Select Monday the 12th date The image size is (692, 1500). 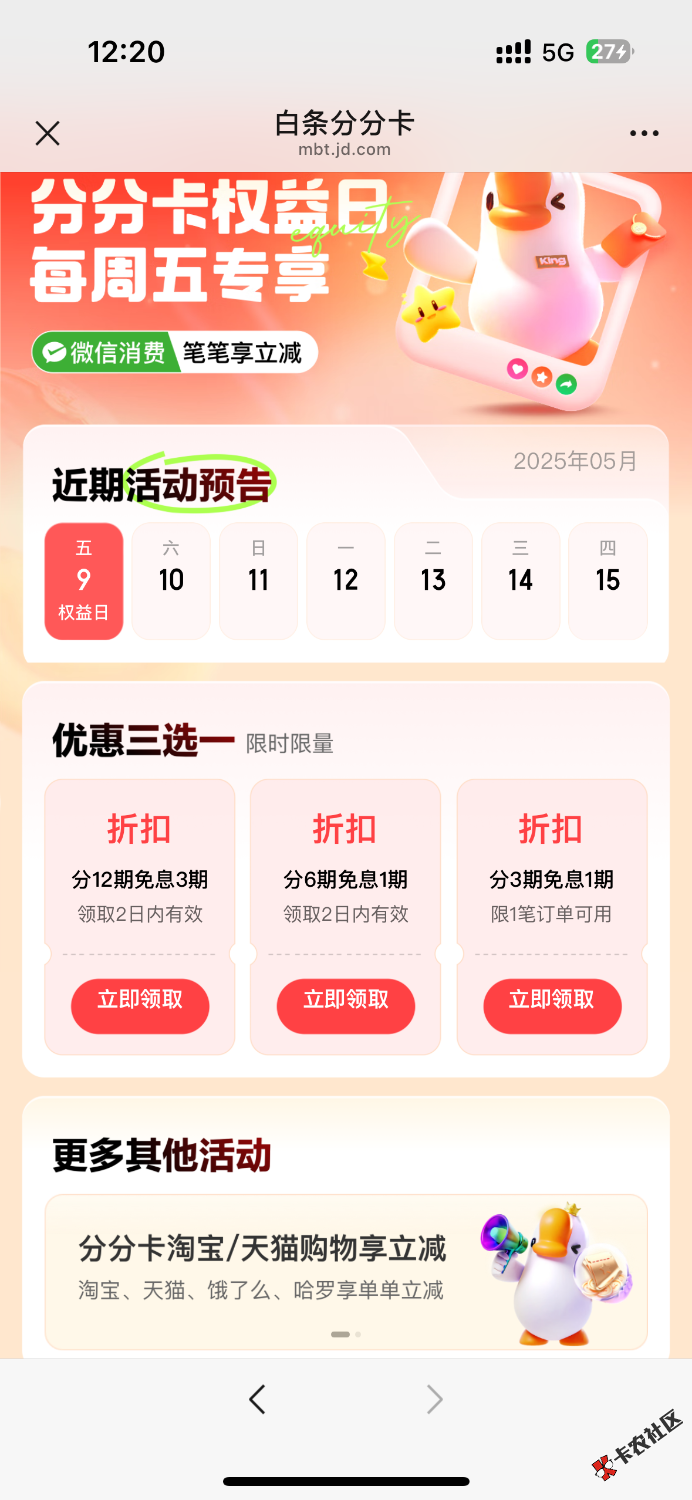[346, 581]
